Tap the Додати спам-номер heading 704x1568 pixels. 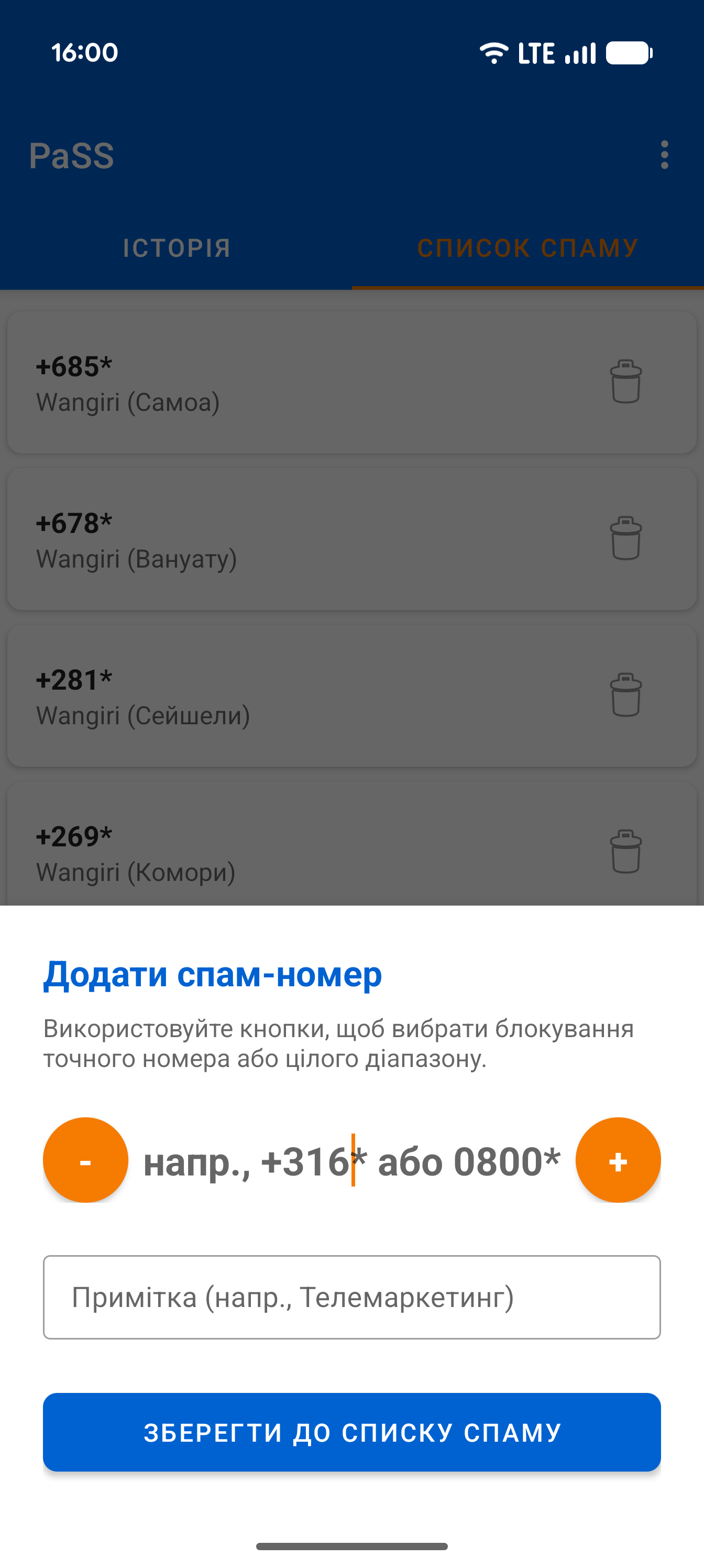[x=212, y=973]
